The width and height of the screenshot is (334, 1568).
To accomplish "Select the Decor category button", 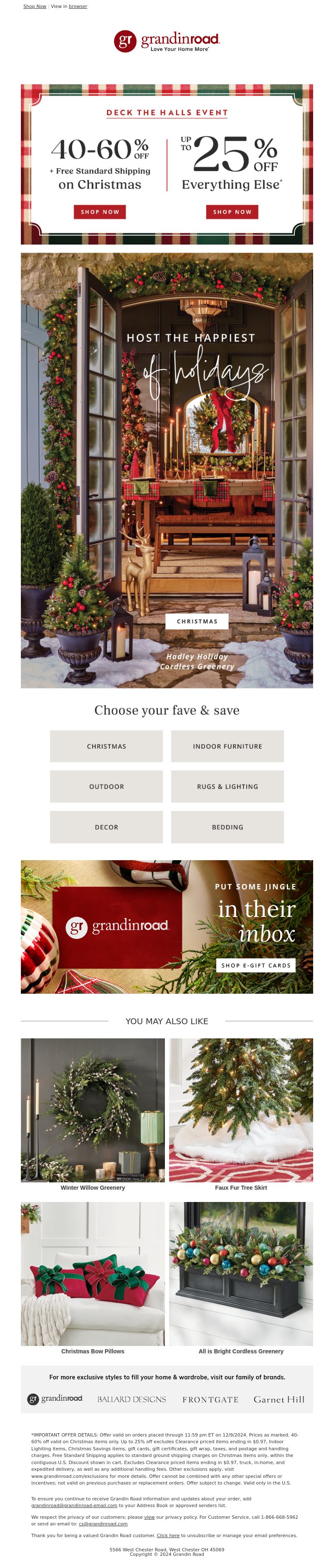I will point(106,827).
